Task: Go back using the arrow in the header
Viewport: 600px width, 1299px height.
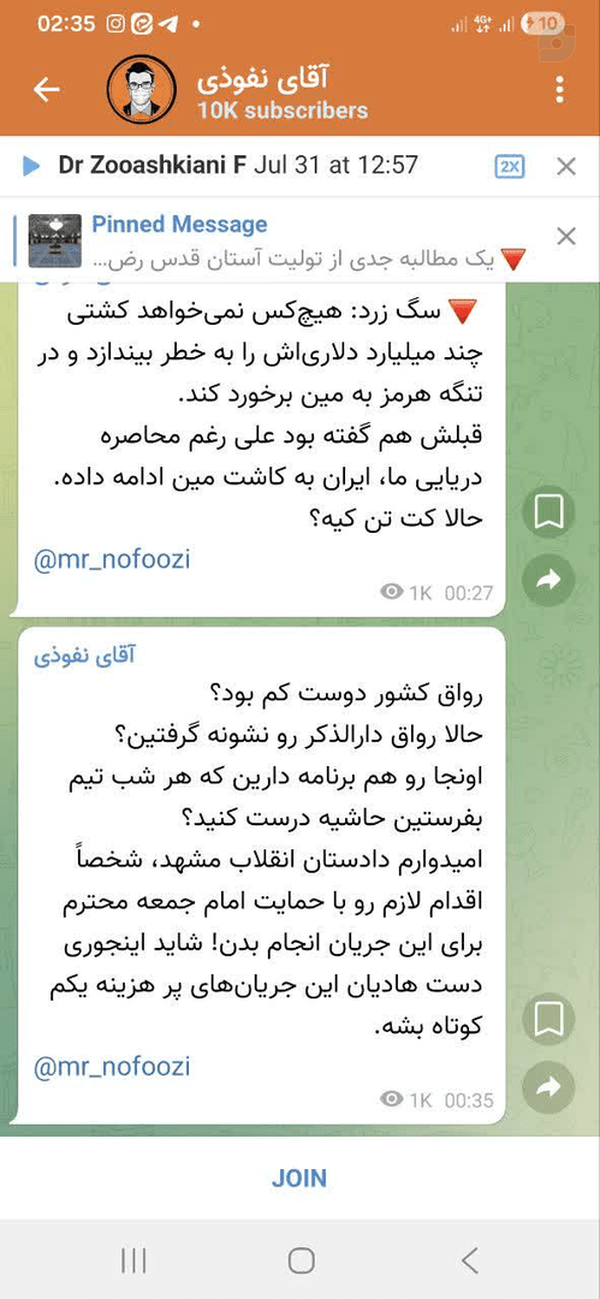Action: [x=47, y=89]
